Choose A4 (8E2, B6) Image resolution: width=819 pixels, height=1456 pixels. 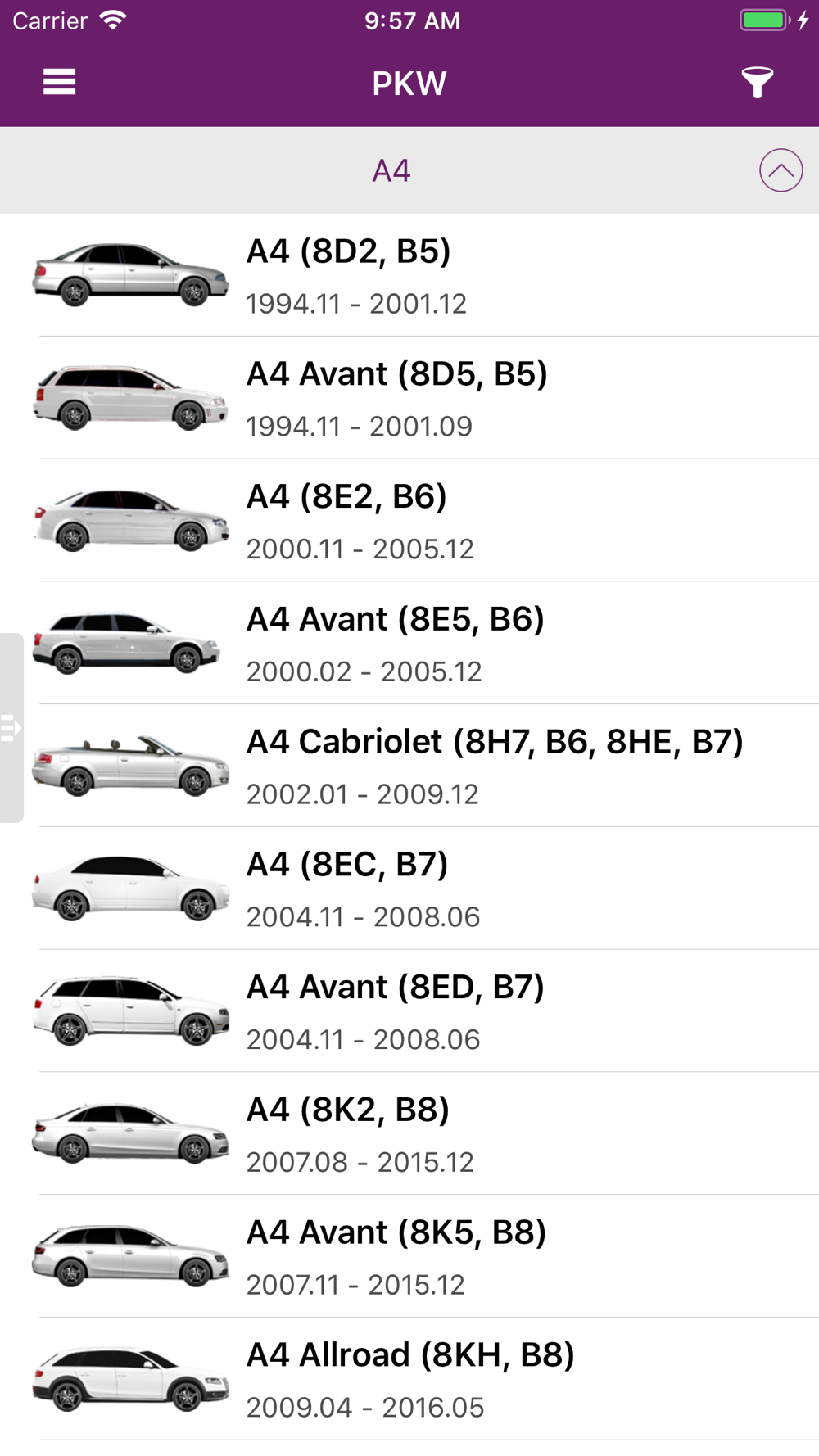tap(409, 521)
